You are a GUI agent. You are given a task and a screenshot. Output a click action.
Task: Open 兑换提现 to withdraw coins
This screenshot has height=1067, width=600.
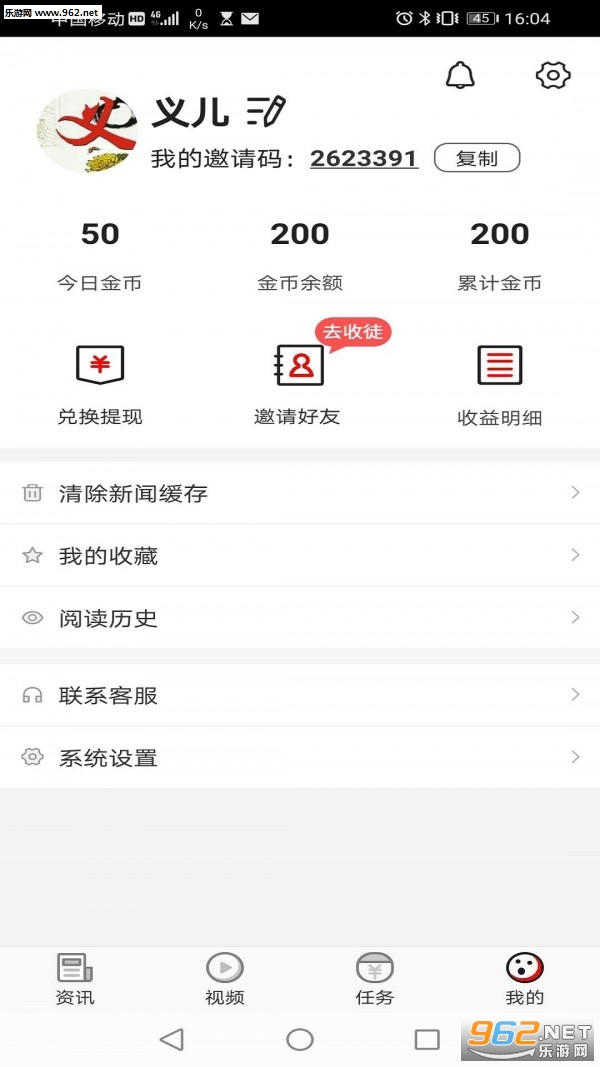tap(100, 385)
